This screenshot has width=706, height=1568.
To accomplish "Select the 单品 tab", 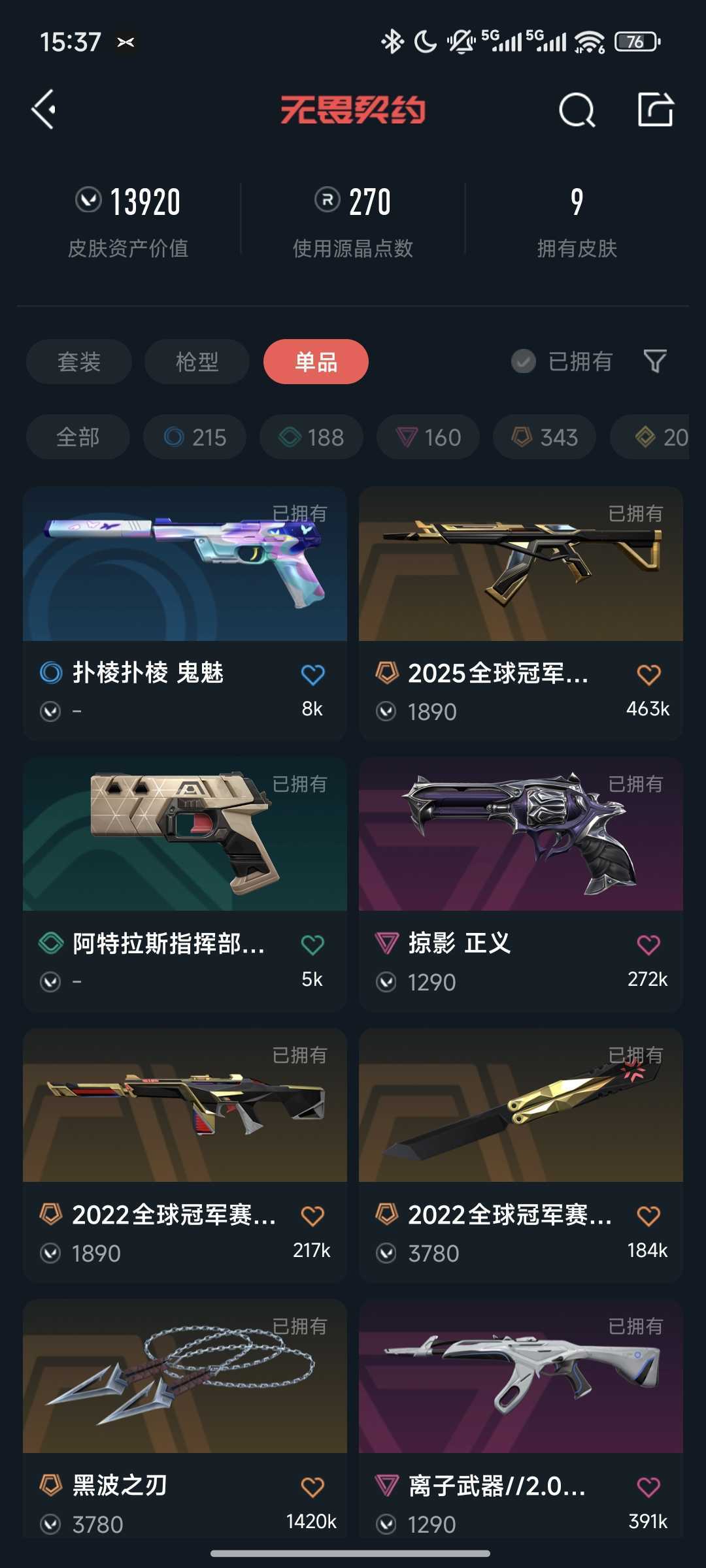I will coord(316,361).
